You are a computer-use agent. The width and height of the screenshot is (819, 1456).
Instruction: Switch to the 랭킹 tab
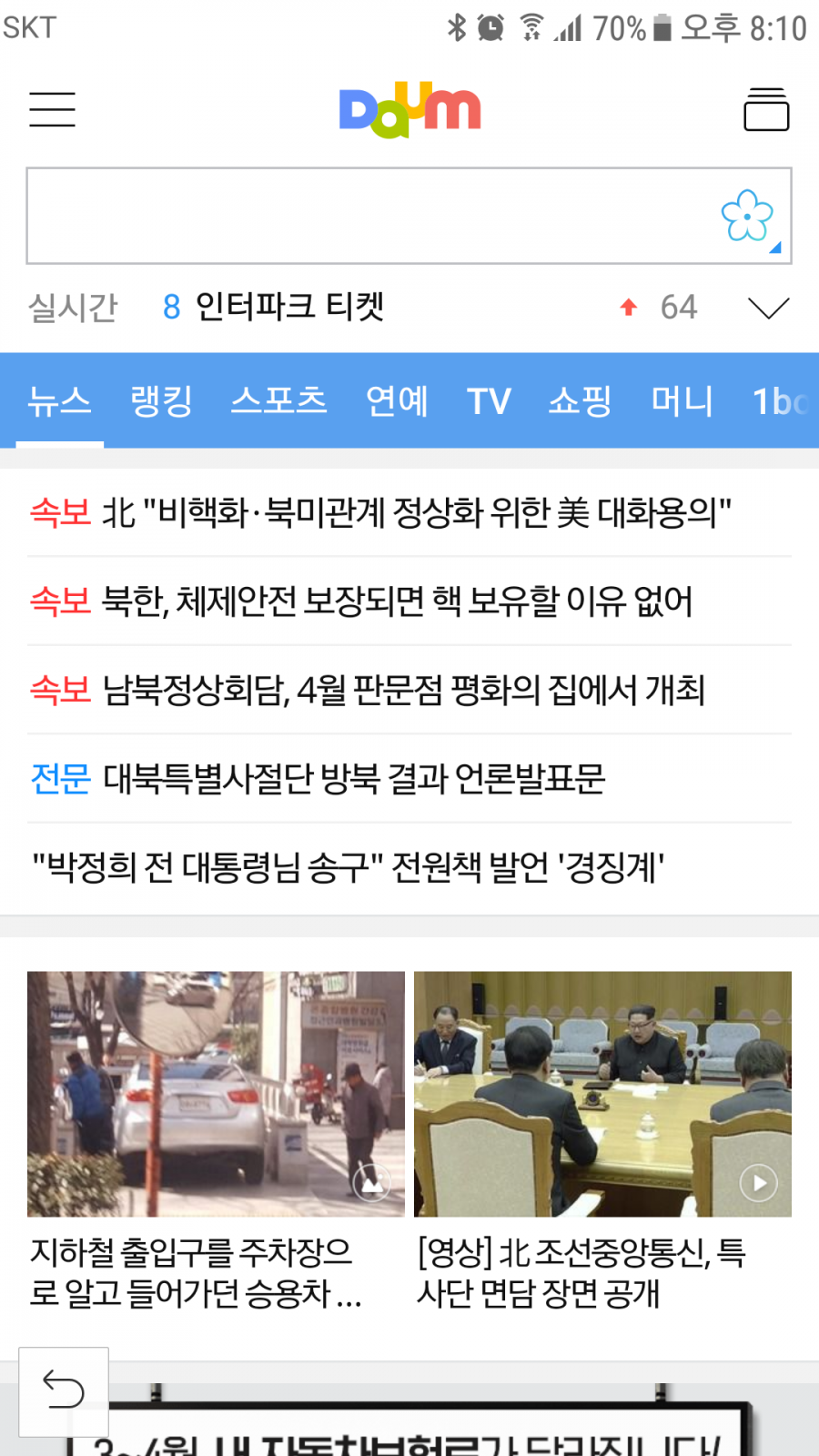pyautogui.click(x=161, y=400)
